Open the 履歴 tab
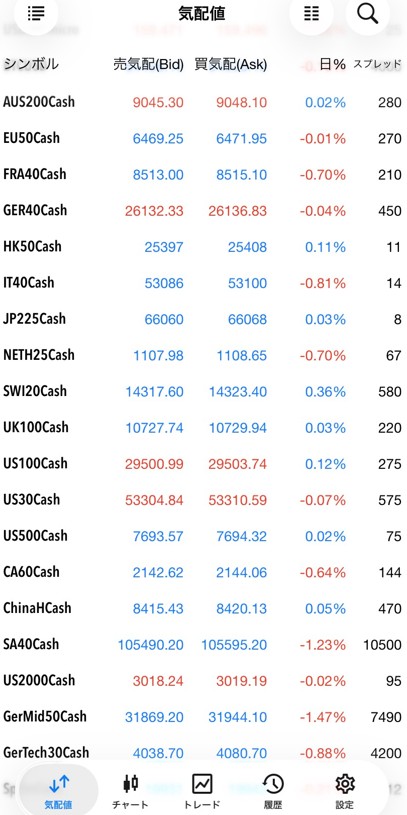Screen dimensions: 407x815 point(273,791)
